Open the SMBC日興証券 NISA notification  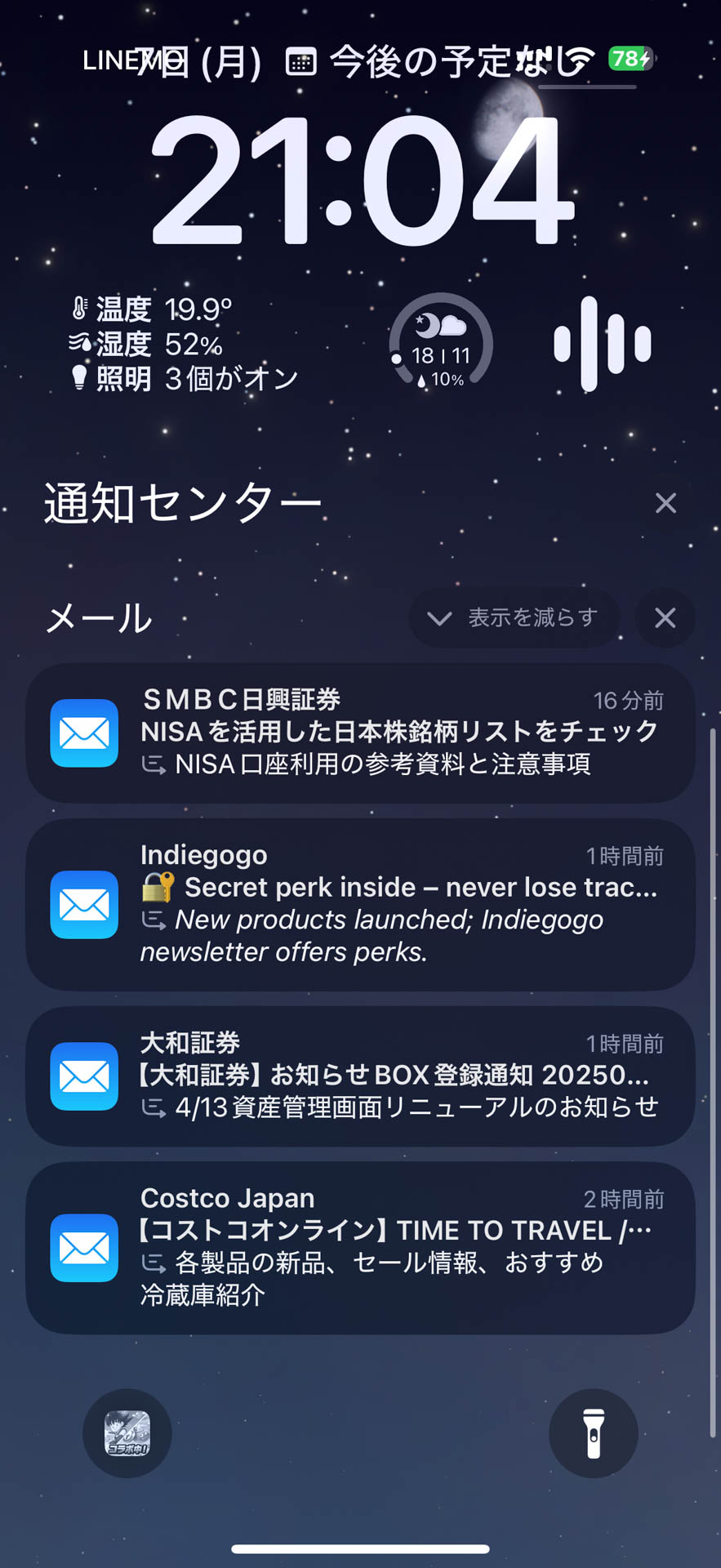362,733
